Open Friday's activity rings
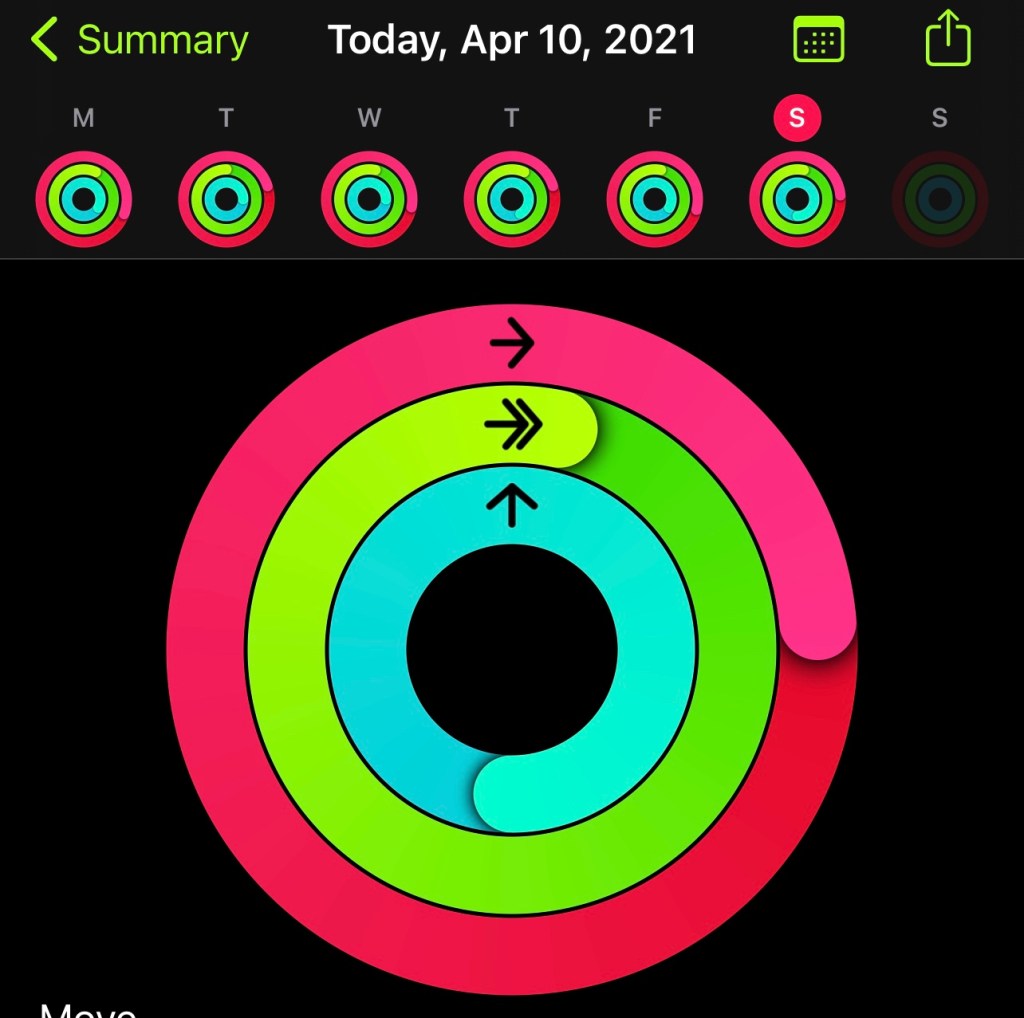This screenshot has width=1024, height=1018. (654, 199)
